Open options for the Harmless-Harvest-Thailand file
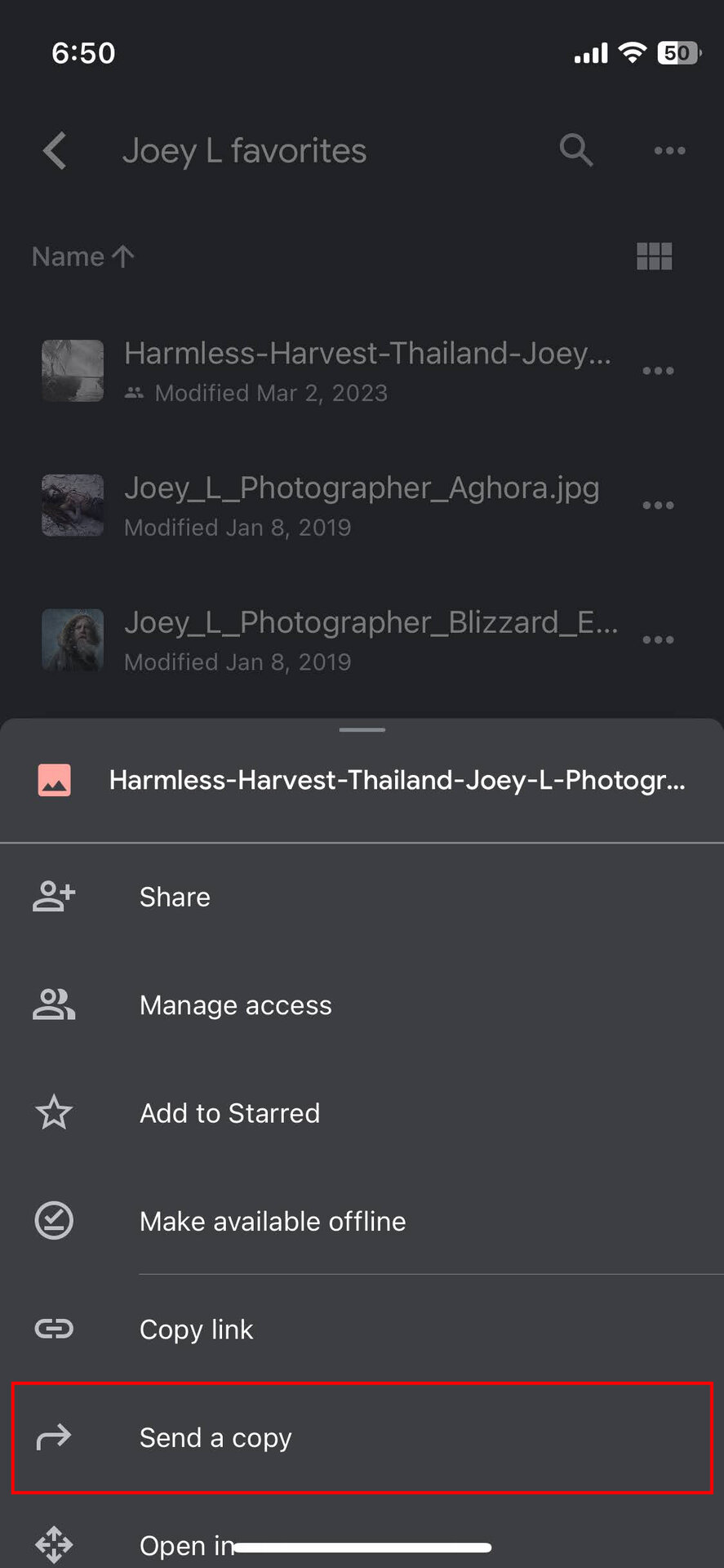Screen dimensions: 724x1568 [x=658, y=371]
